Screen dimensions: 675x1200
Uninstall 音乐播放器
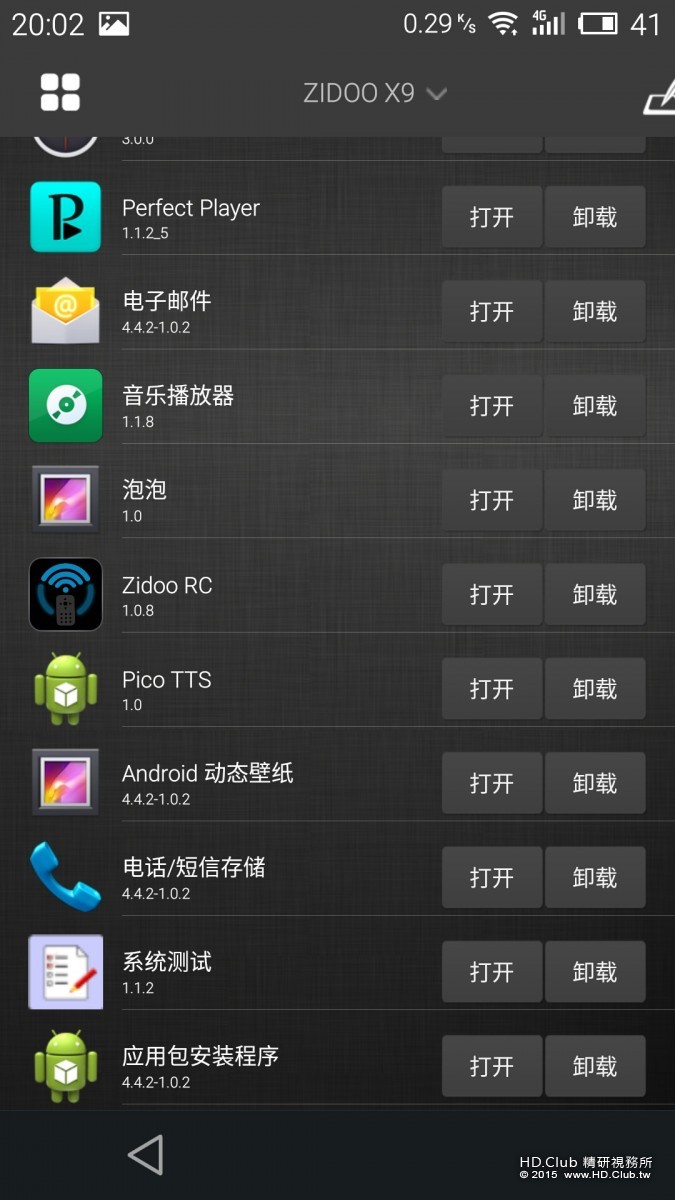(x=595, y=405)
